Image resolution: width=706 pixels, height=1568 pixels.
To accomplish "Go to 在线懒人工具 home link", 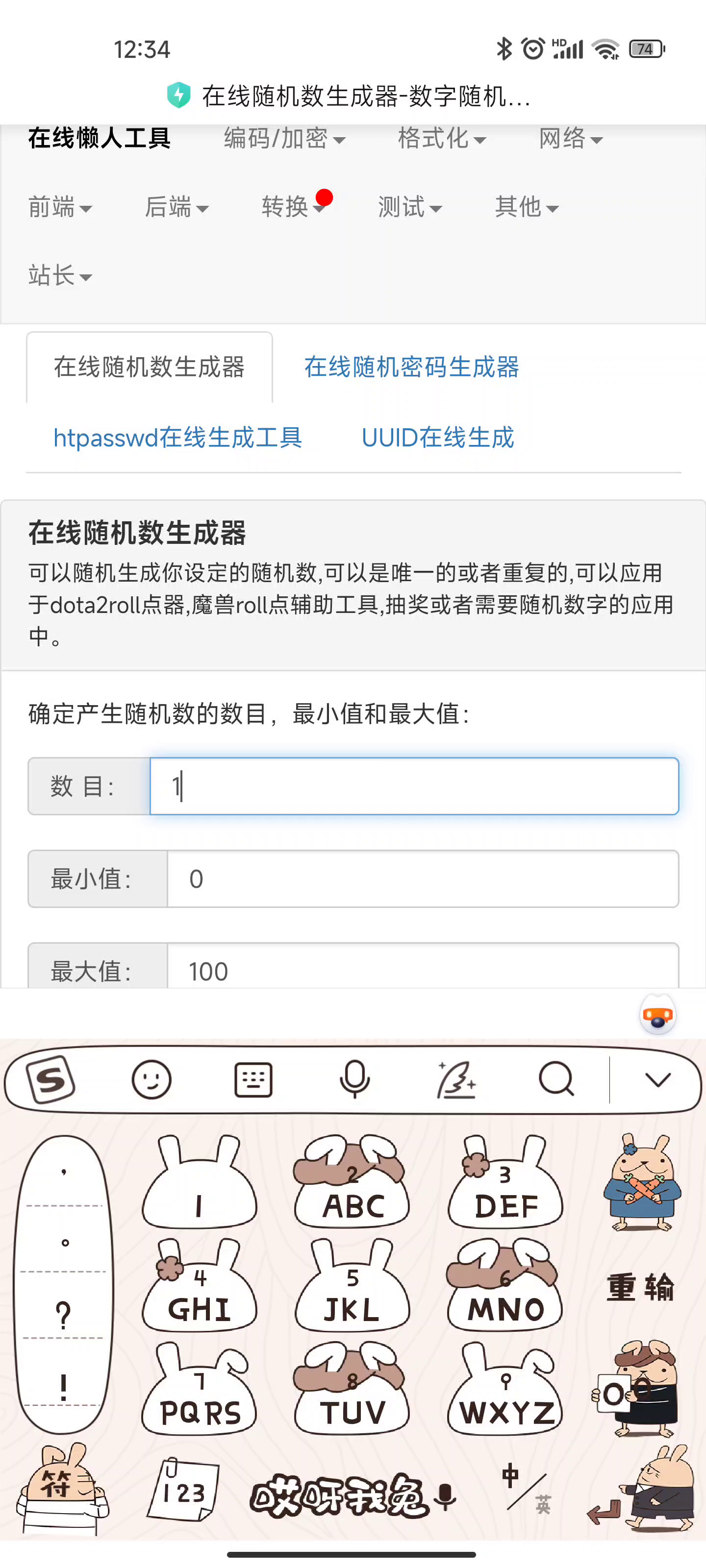I will (x=100, y=139).
